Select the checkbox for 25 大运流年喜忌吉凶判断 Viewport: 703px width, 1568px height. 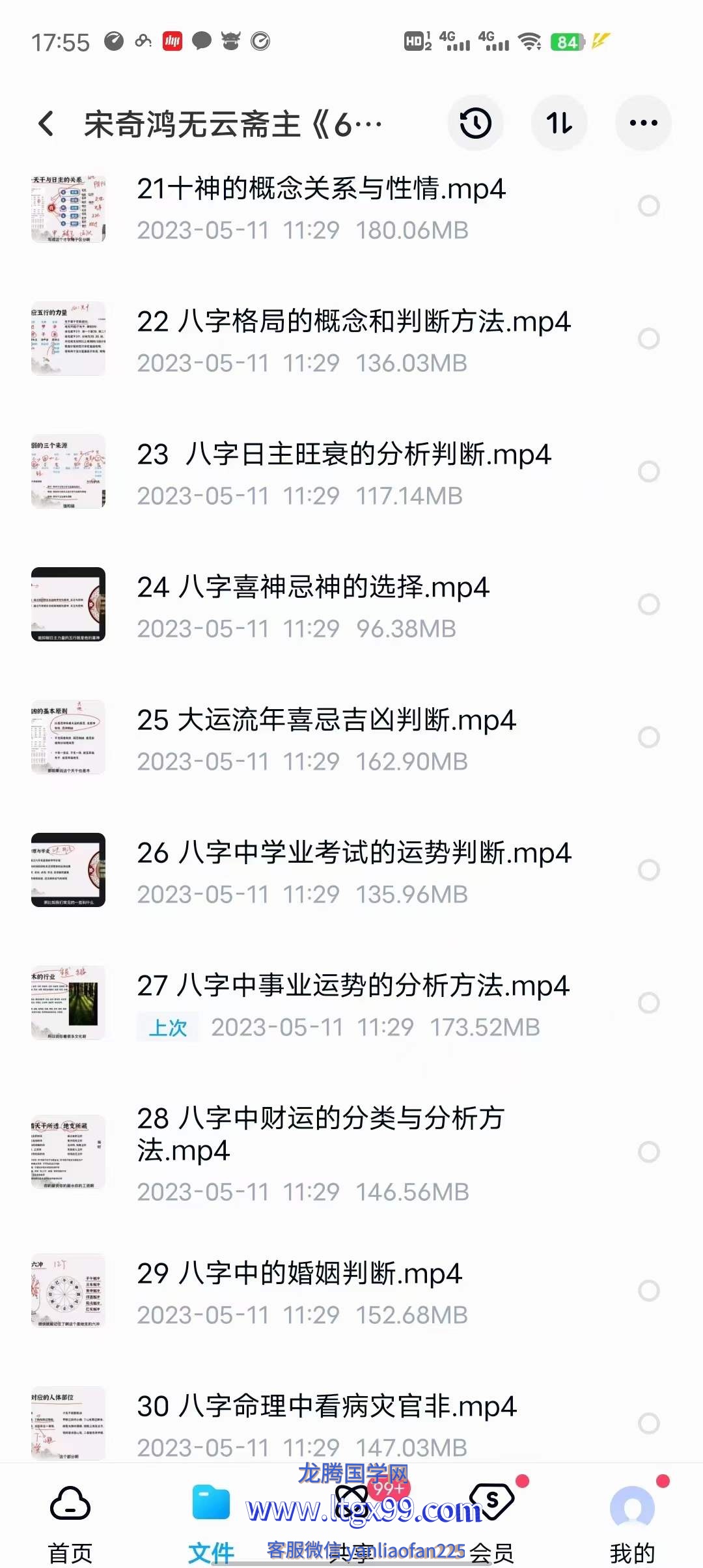(x=648, y=737)
